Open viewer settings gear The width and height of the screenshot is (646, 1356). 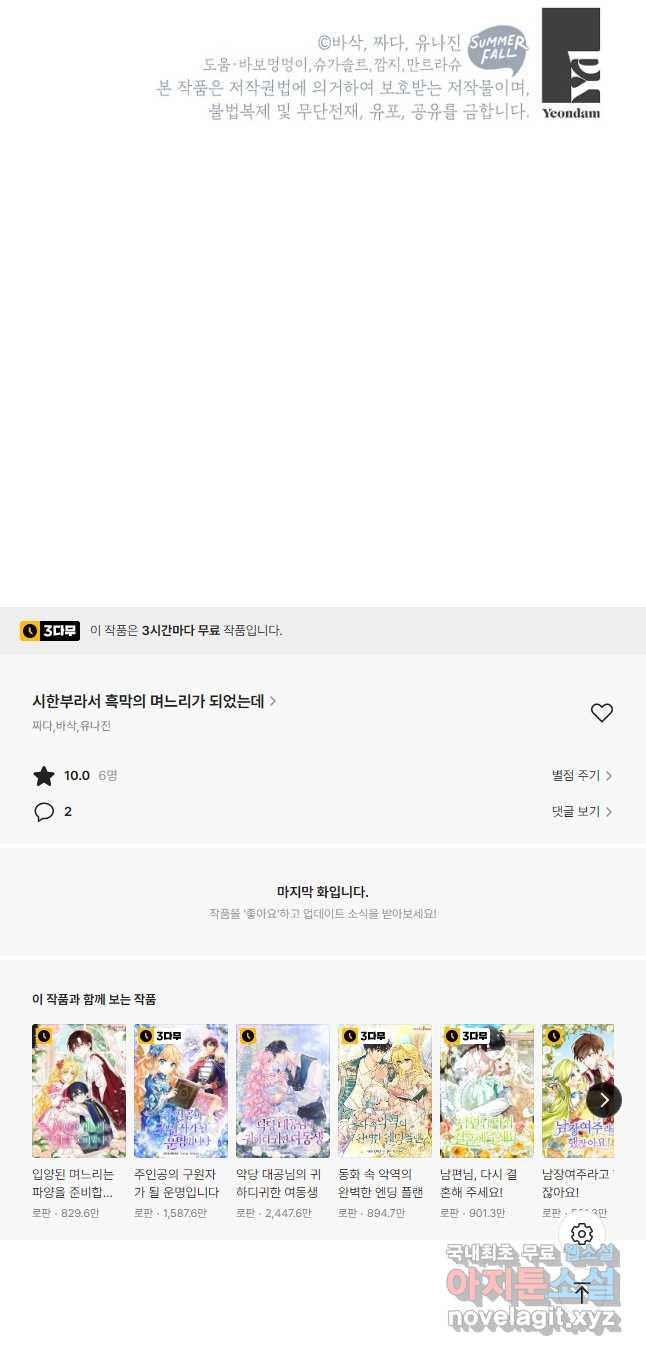(582, 1234)
